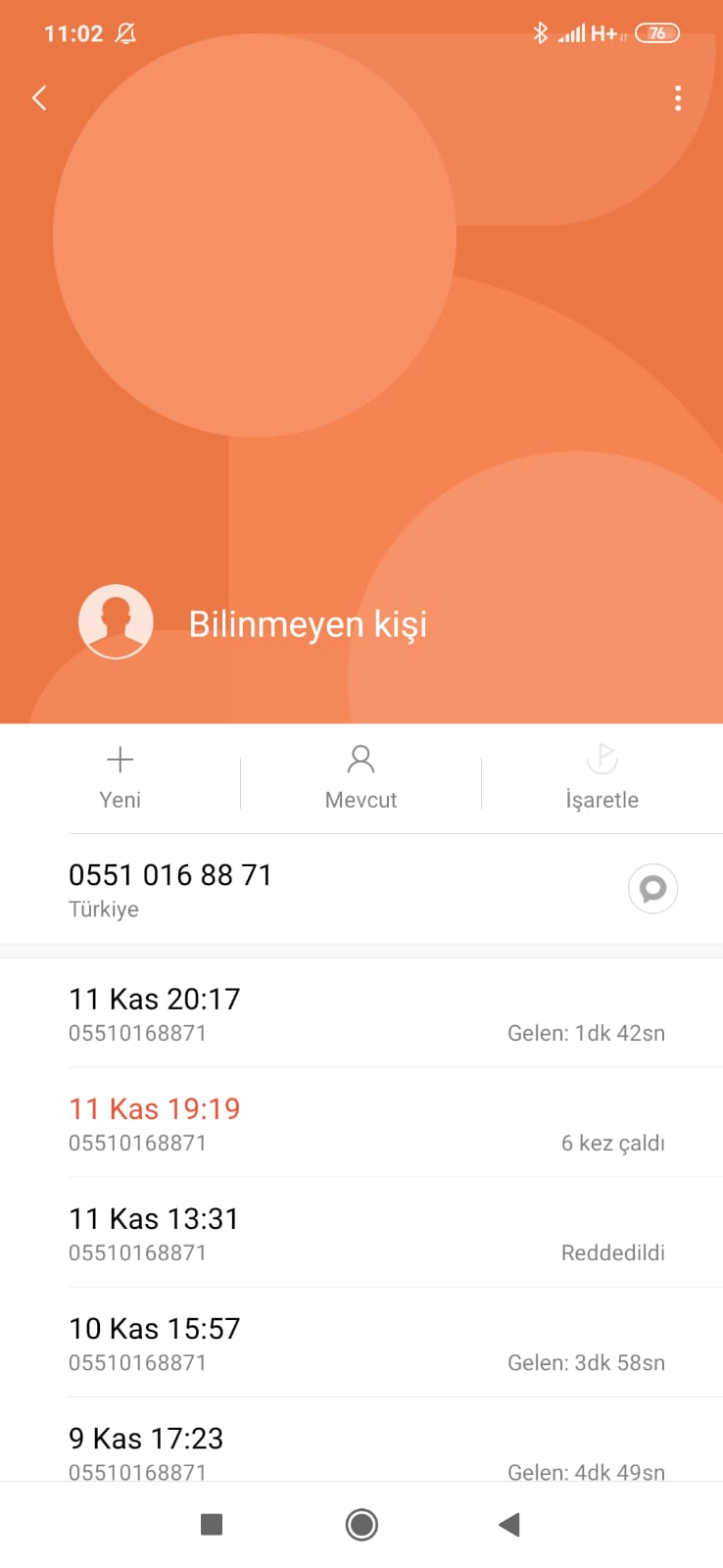
Task: Send a message via the chat bubble icon
Action: point(652,889)
